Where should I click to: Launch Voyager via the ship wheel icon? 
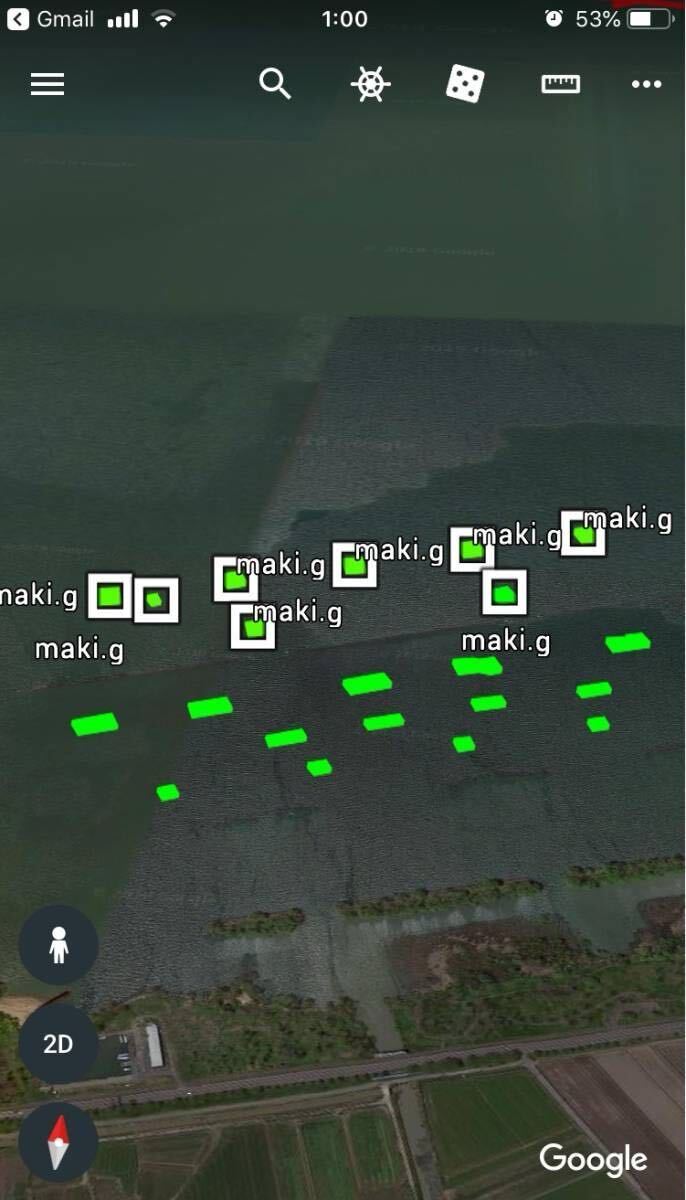(x=370, y=85)
